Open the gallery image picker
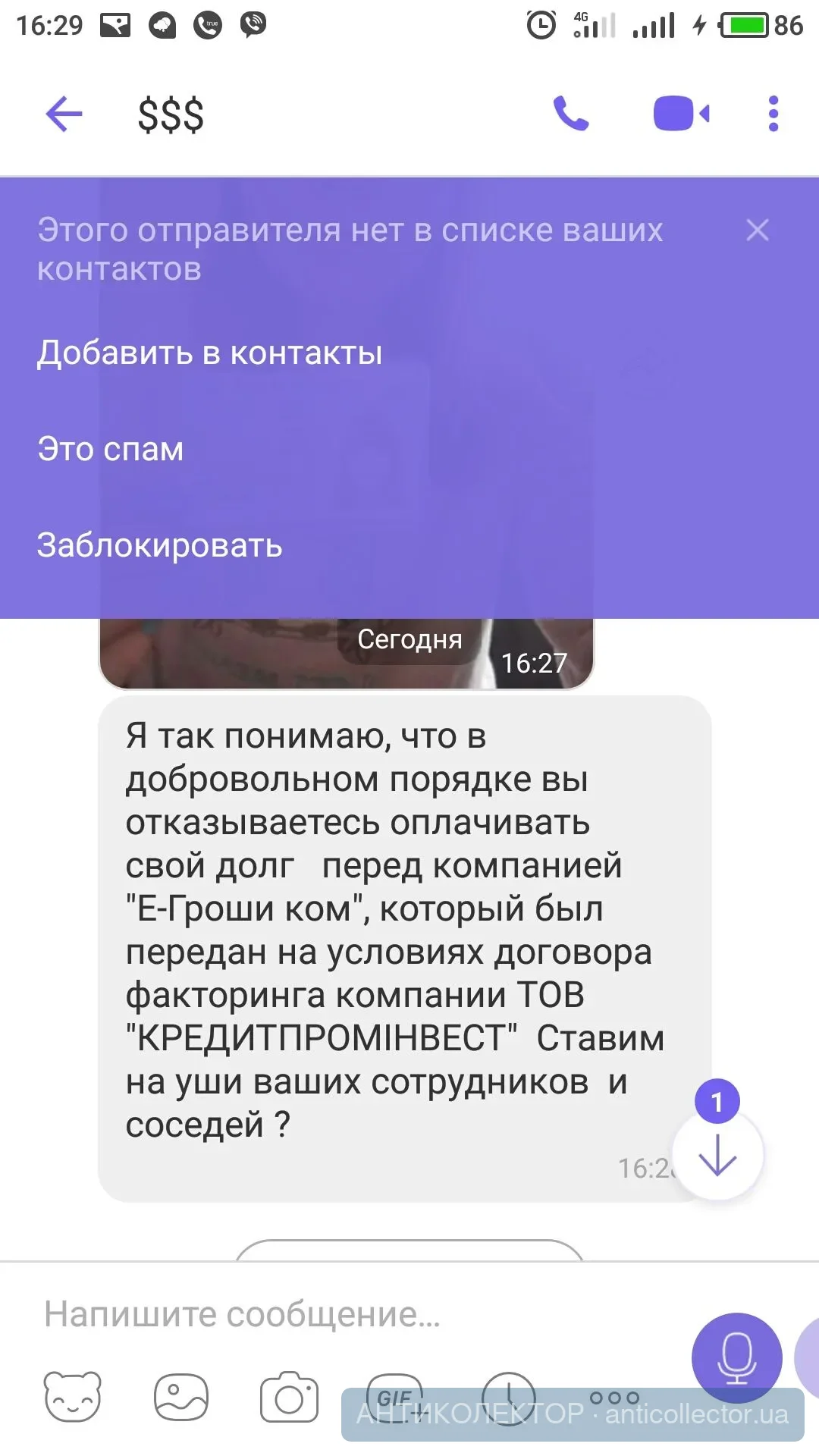 point(180,1397)
